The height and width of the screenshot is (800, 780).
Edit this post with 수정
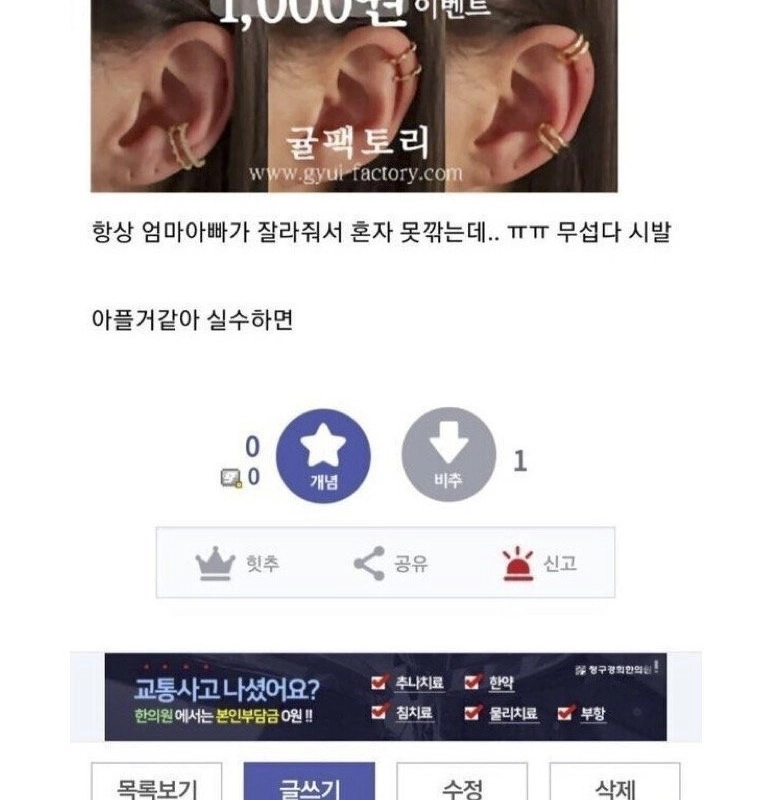pyautogui.click(x=462, y=783)
